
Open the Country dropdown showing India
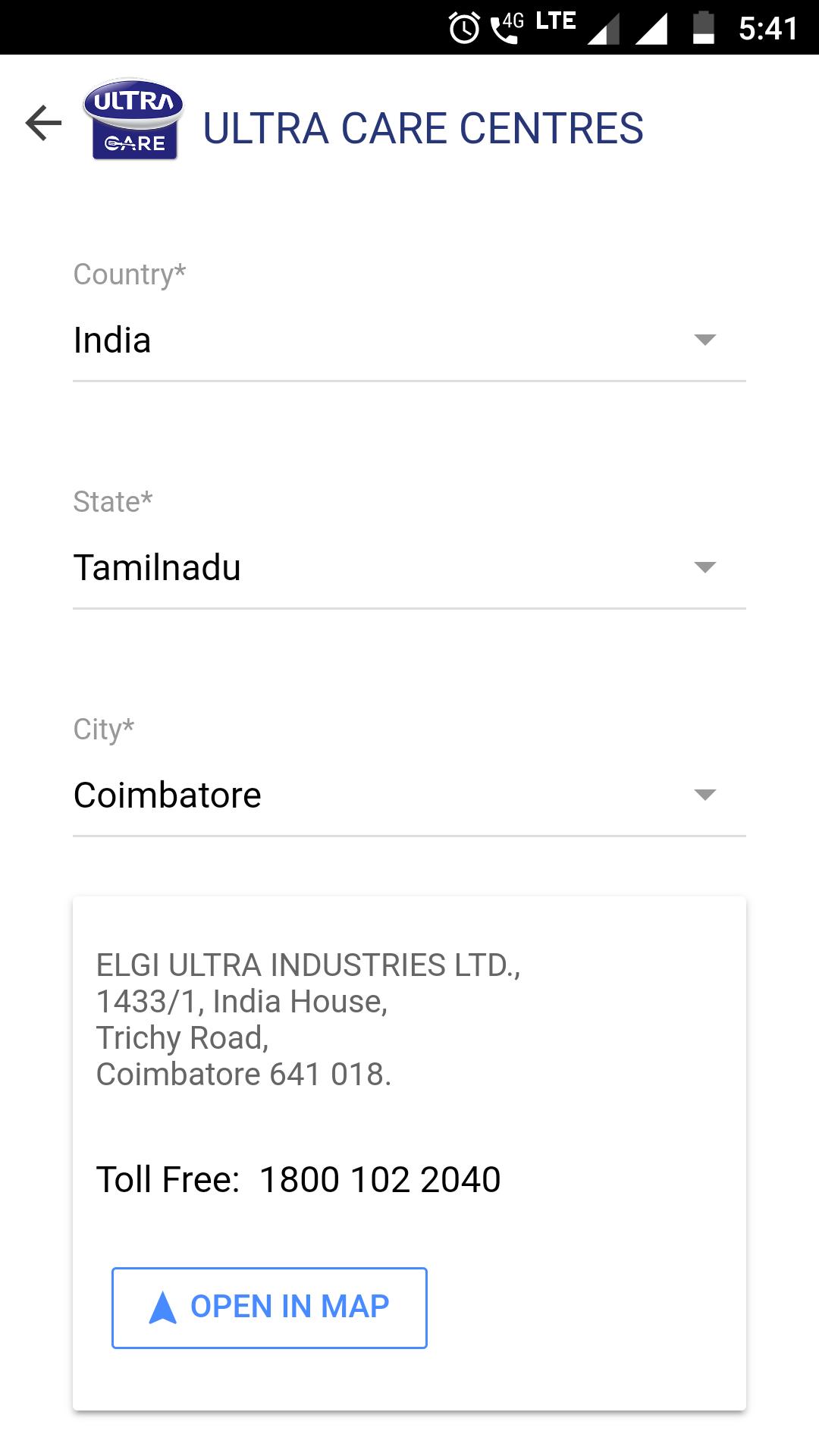(x=409, y=340)
